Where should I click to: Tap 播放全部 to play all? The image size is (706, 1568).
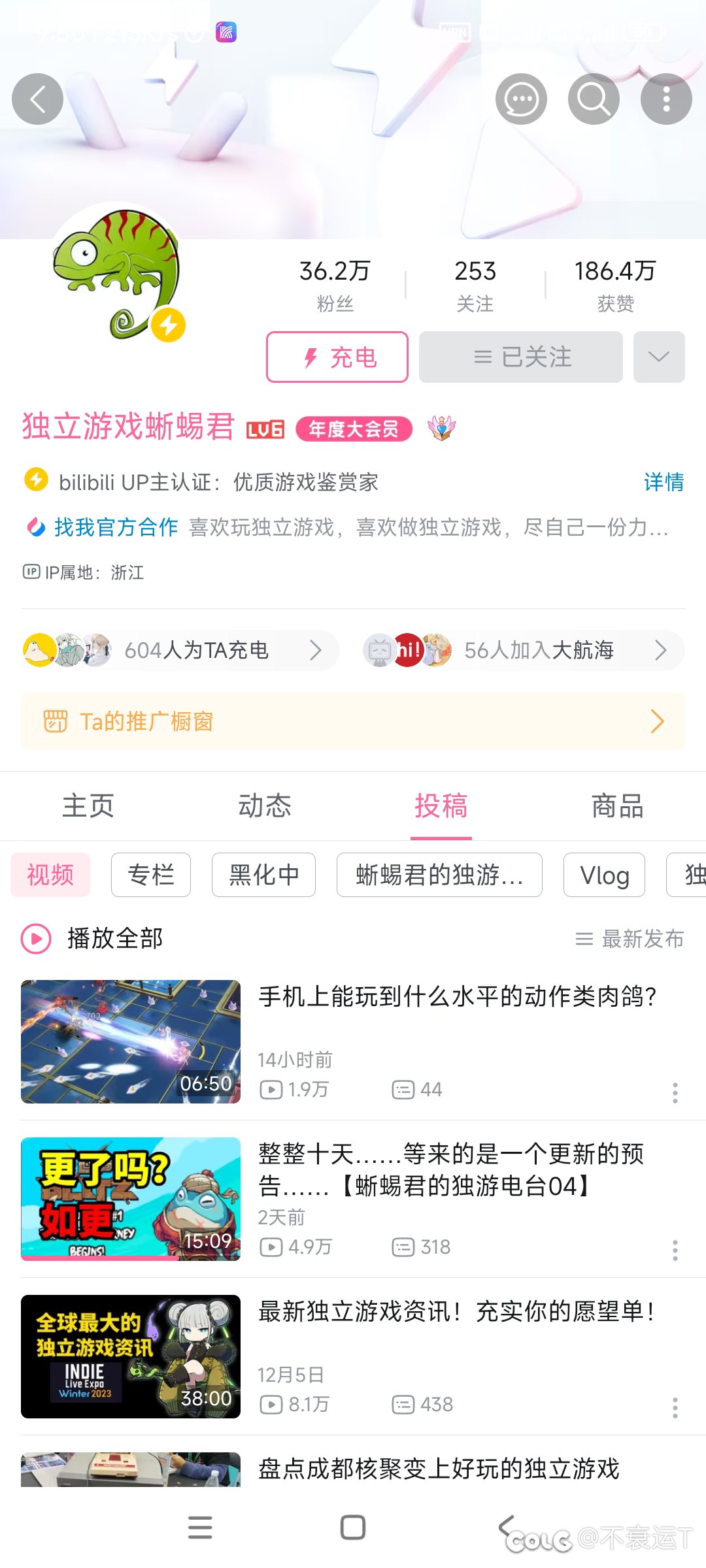point(92,939)
